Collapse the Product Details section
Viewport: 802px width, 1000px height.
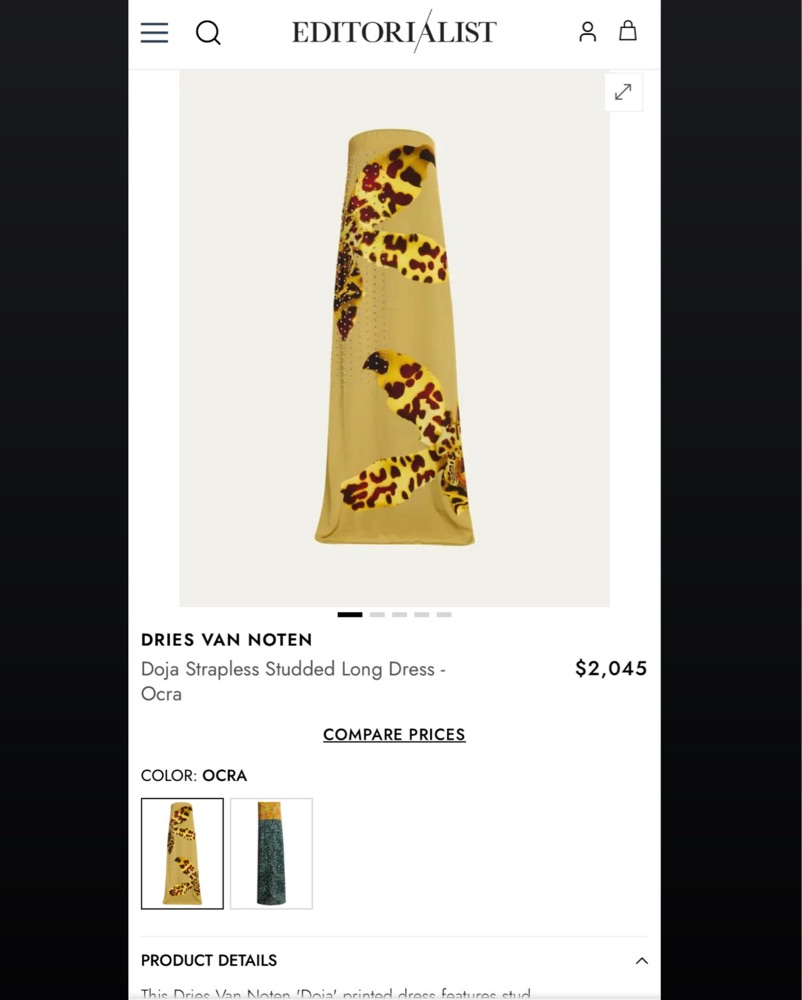tap(641, 960)
